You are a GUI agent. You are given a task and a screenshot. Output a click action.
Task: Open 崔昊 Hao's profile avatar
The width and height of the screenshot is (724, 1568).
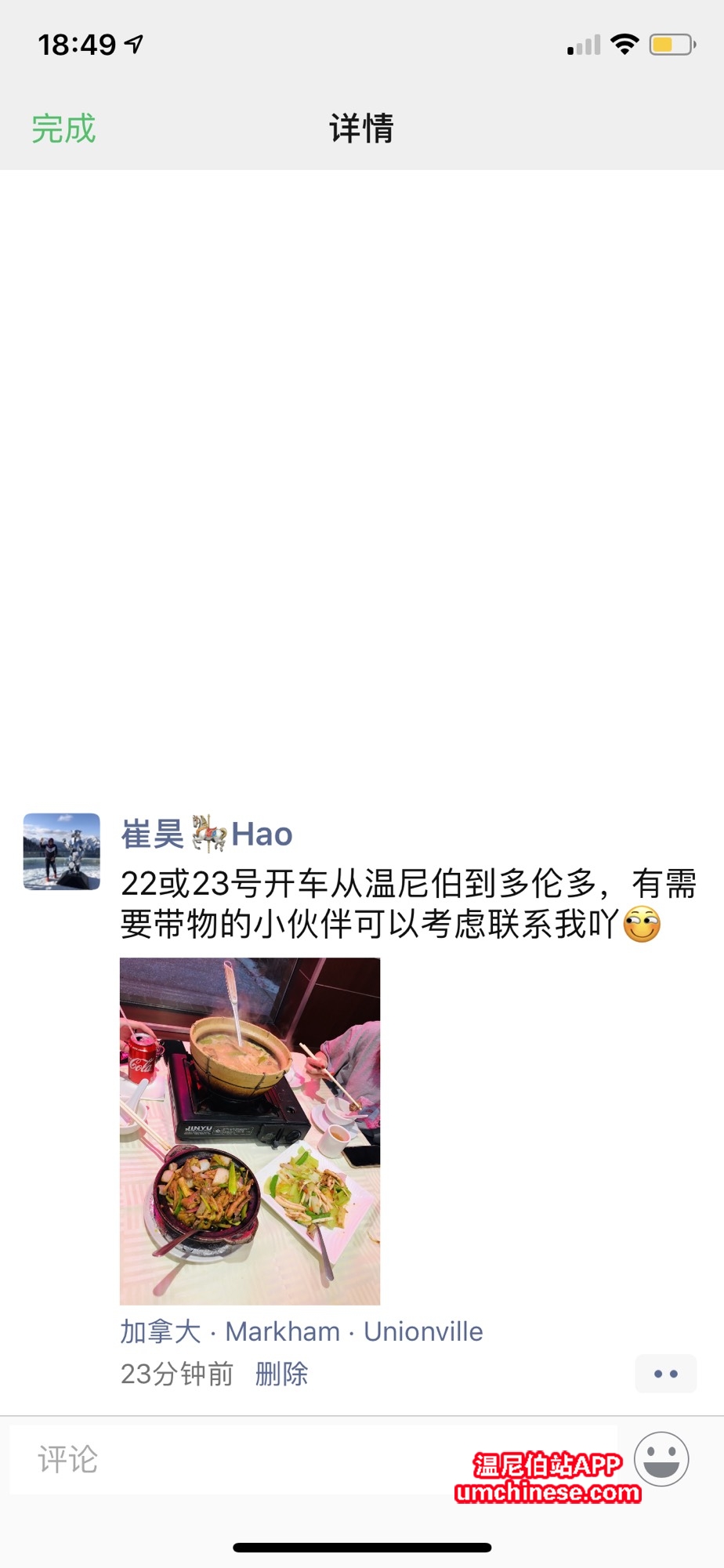pos(62,851)
